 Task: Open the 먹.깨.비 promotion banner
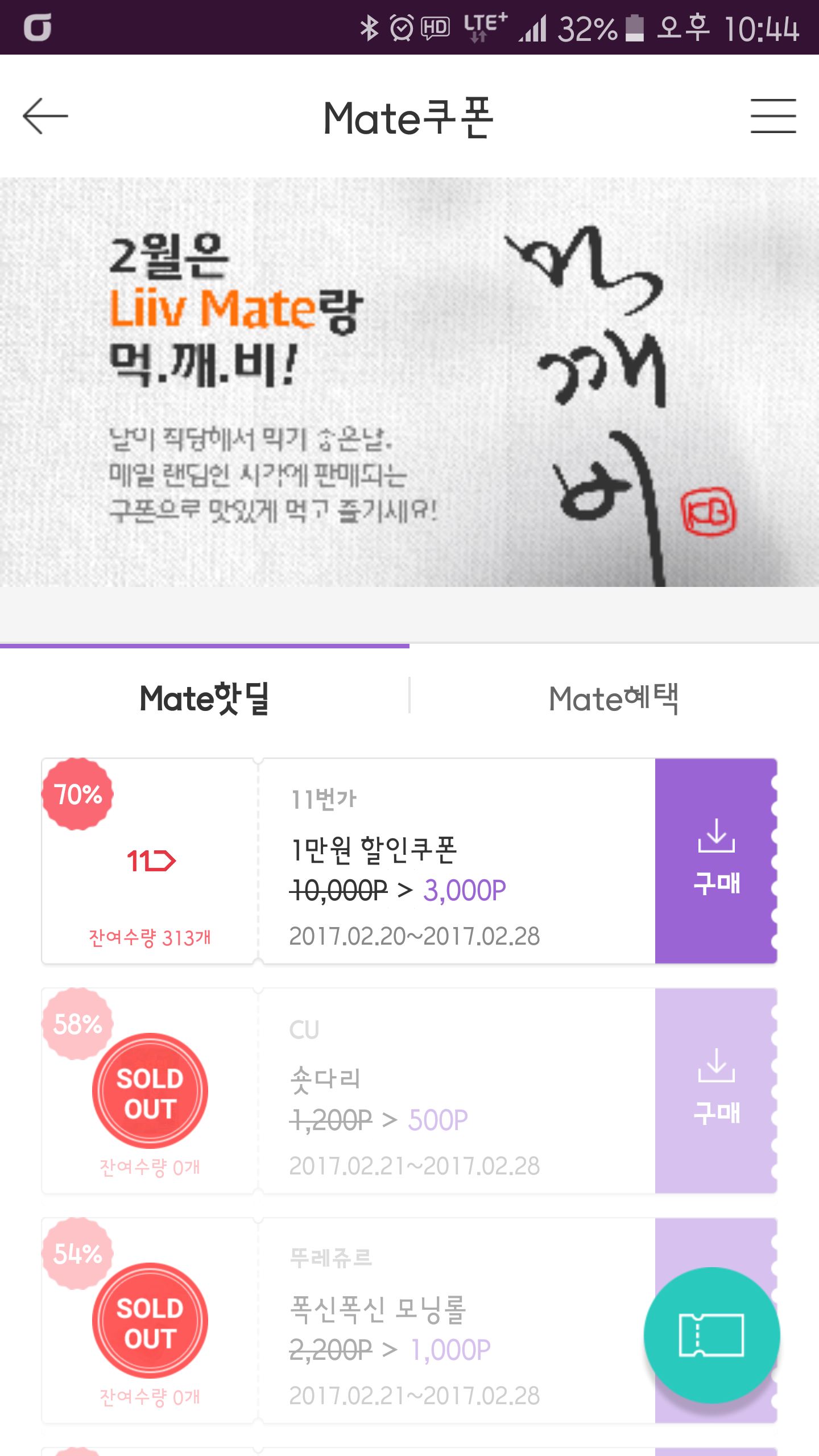pyautogui.click(x=409, y=382)
